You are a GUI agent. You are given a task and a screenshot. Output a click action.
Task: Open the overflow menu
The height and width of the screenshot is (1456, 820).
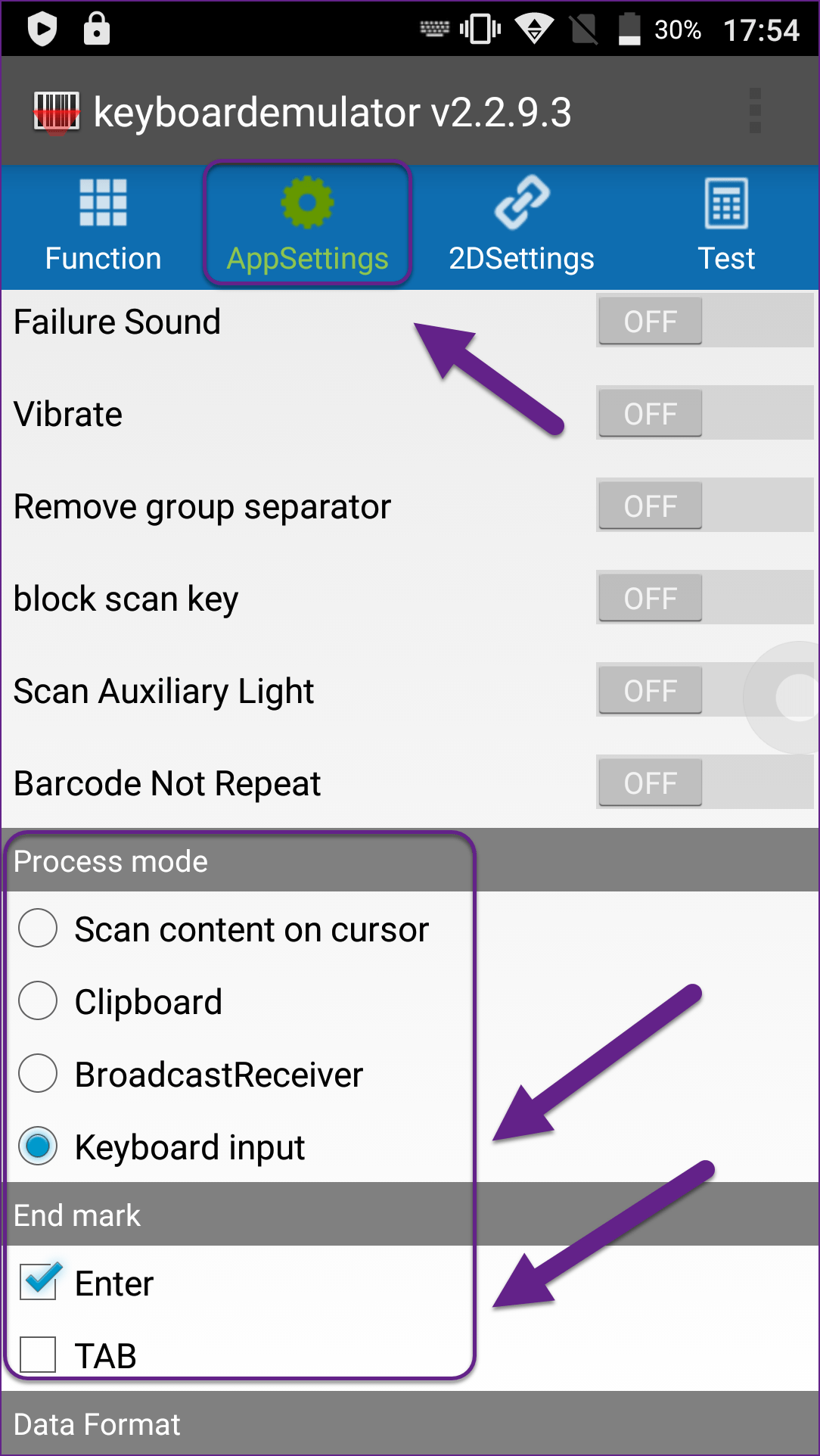pos(754,111)
